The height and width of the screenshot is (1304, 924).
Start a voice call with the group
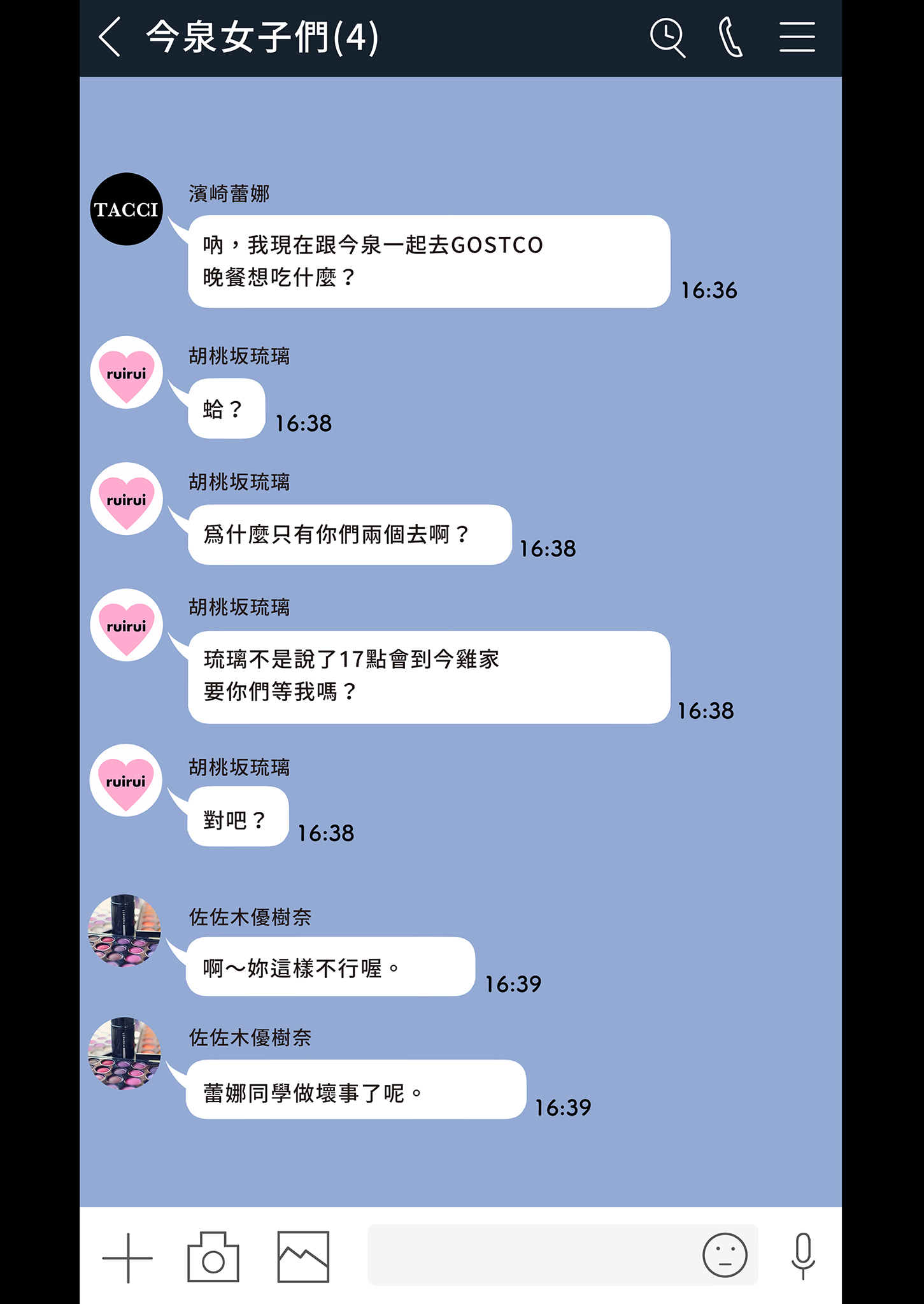tap(730, 37)
